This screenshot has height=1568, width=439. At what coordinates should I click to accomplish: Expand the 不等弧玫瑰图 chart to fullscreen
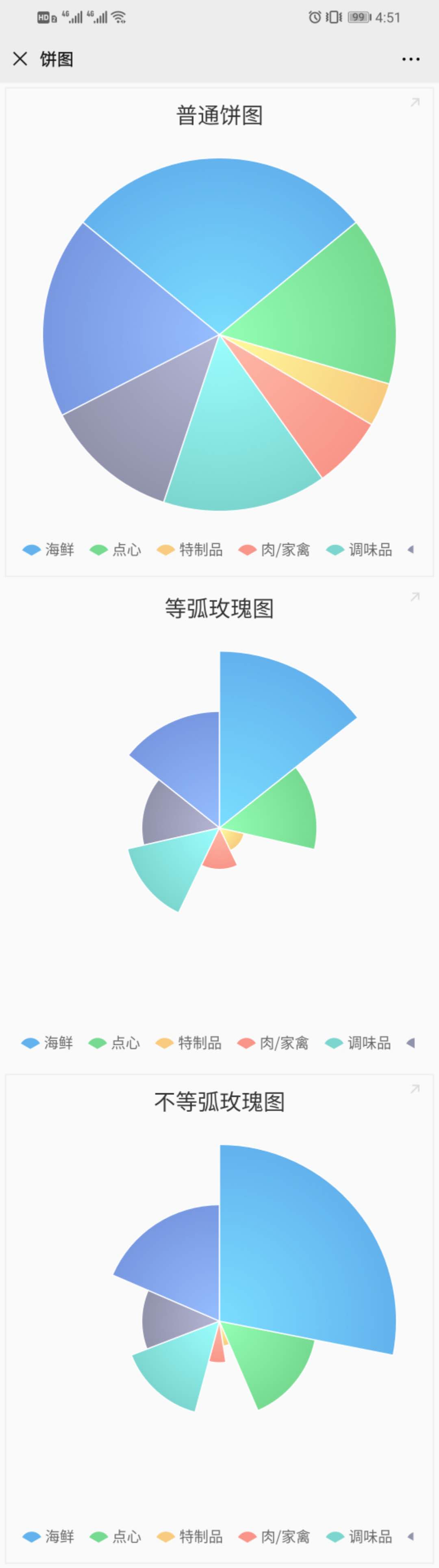415,1089
